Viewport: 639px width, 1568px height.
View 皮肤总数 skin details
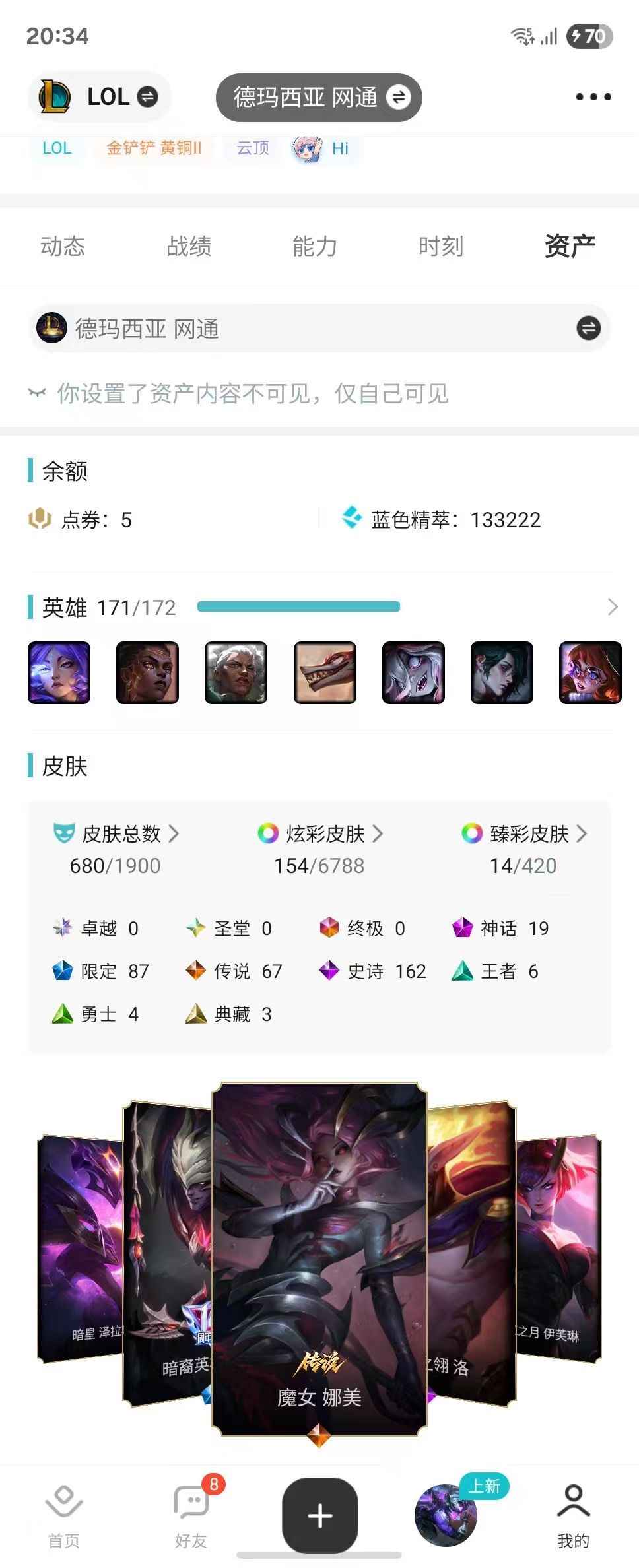[x=116, y=834]
